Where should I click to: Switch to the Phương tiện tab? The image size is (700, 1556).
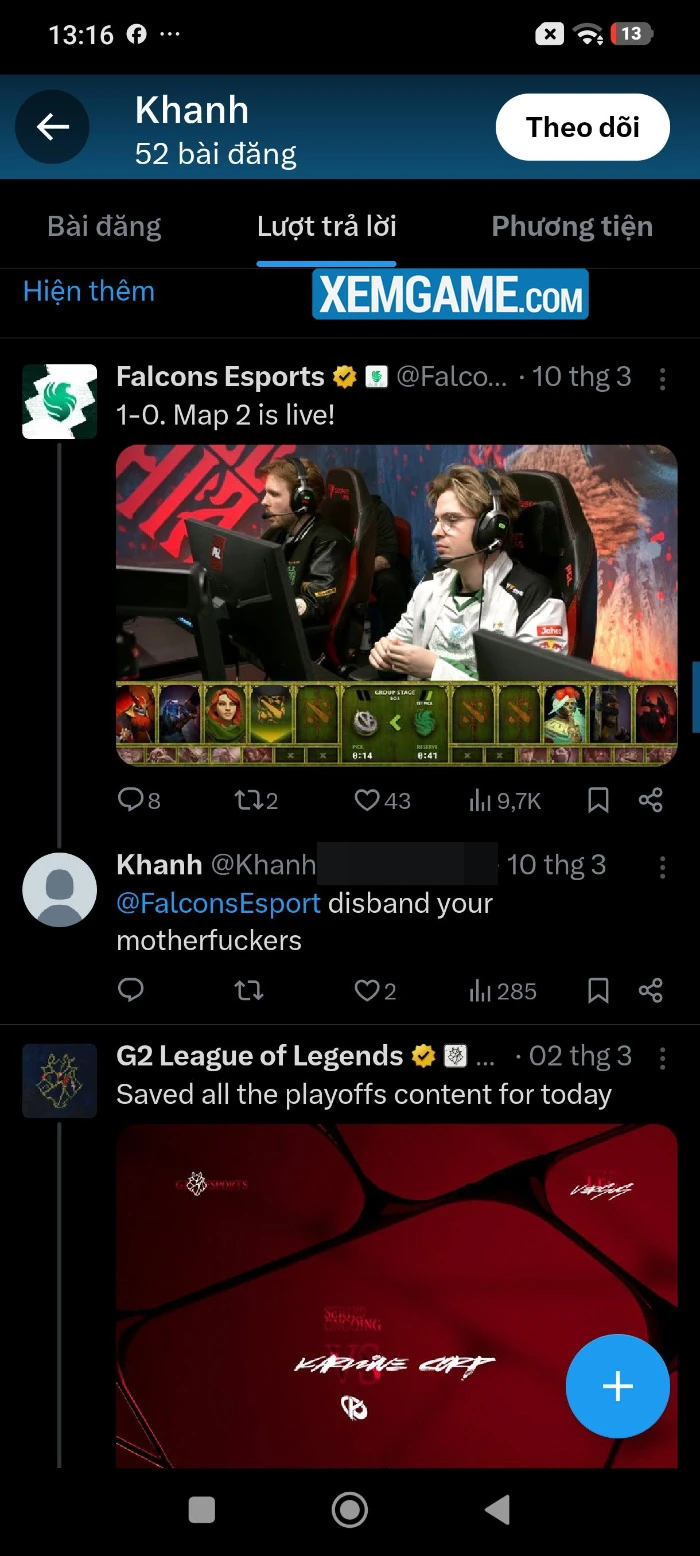[571, 227]
